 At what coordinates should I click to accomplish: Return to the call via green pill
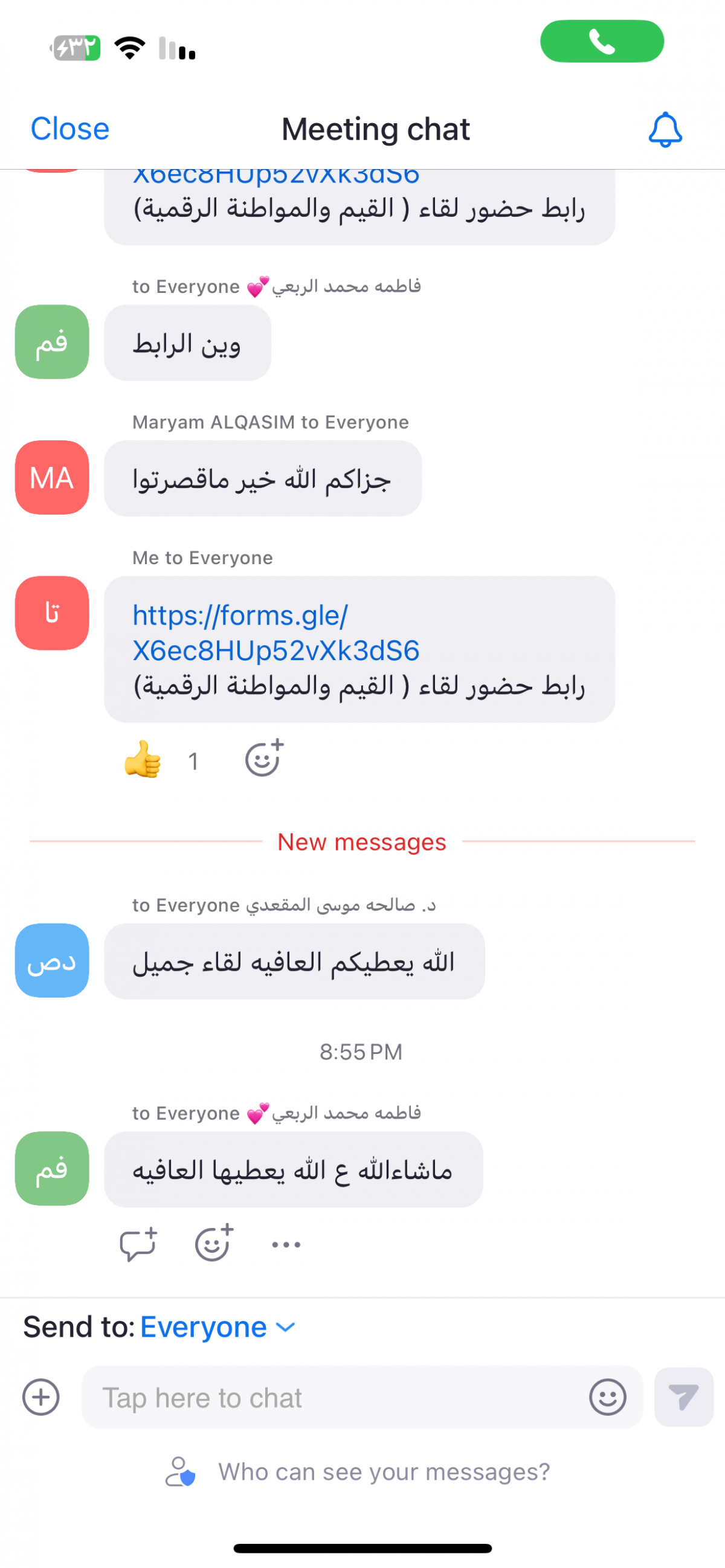[601, 42]
